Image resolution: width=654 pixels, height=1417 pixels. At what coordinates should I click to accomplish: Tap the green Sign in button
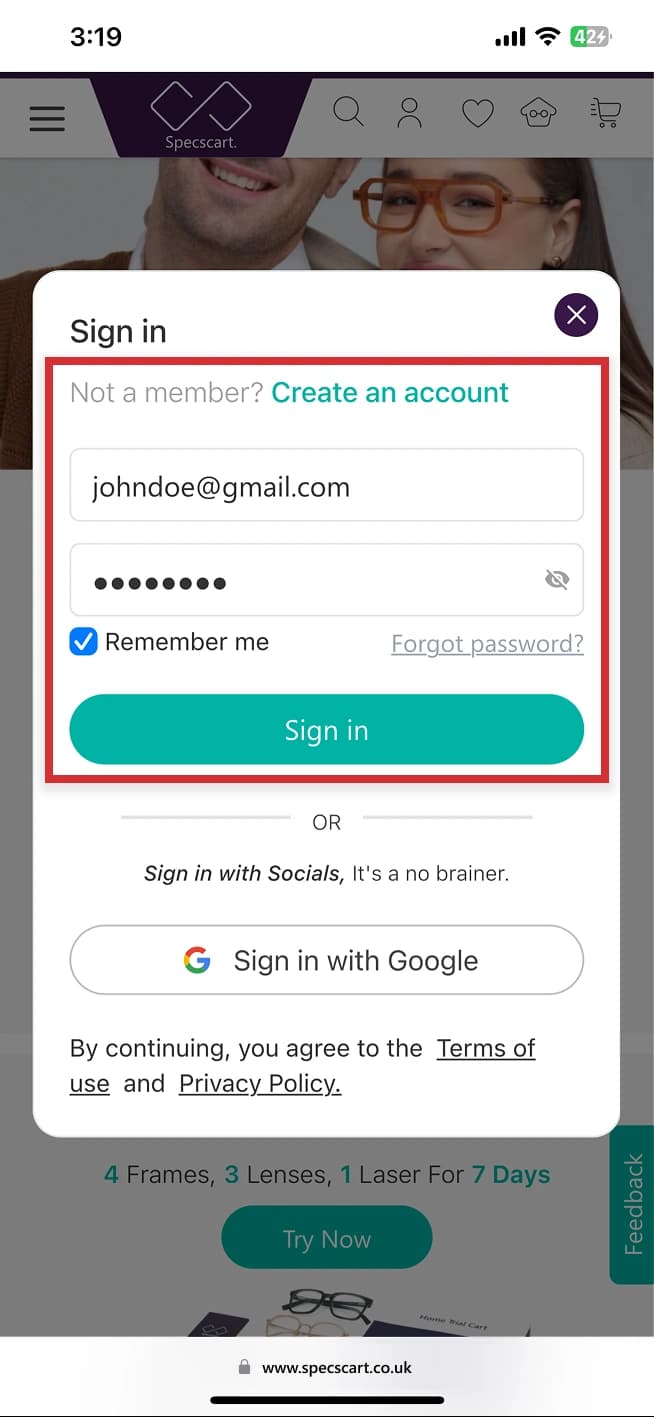tap(326, 730)
